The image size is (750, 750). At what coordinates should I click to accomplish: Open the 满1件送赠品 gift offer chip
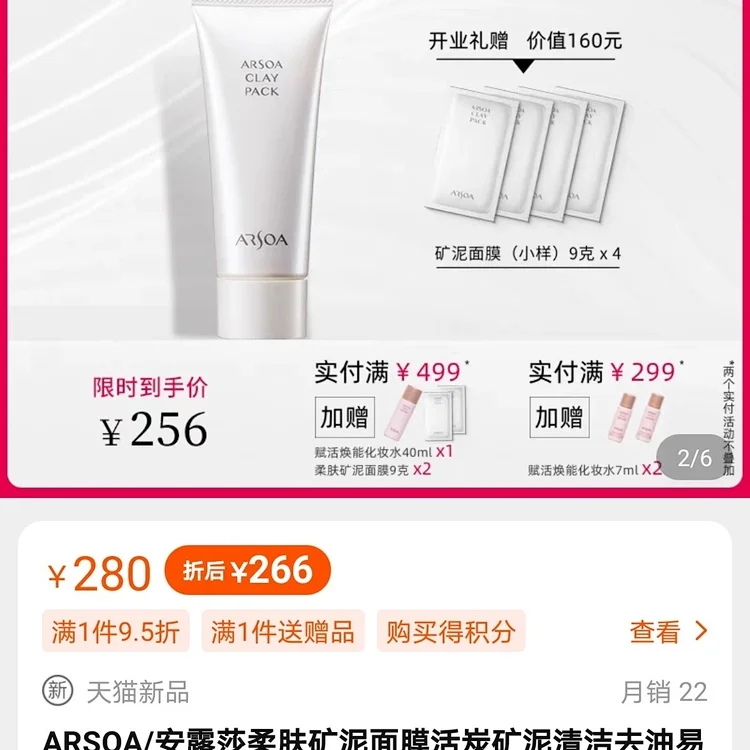(x=282, y=631)
